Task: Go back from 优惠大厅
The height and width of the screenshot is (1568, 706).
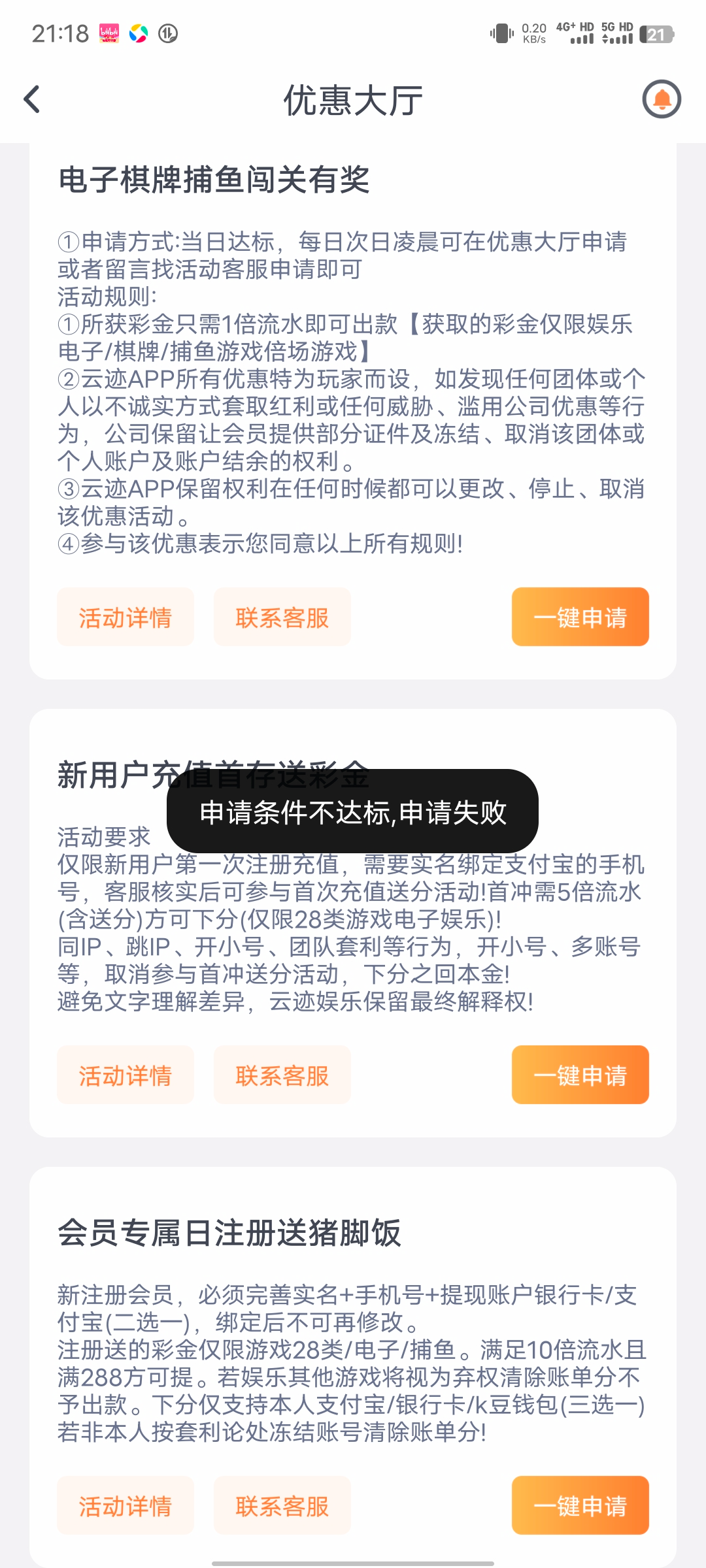Action: pos(31,100)
